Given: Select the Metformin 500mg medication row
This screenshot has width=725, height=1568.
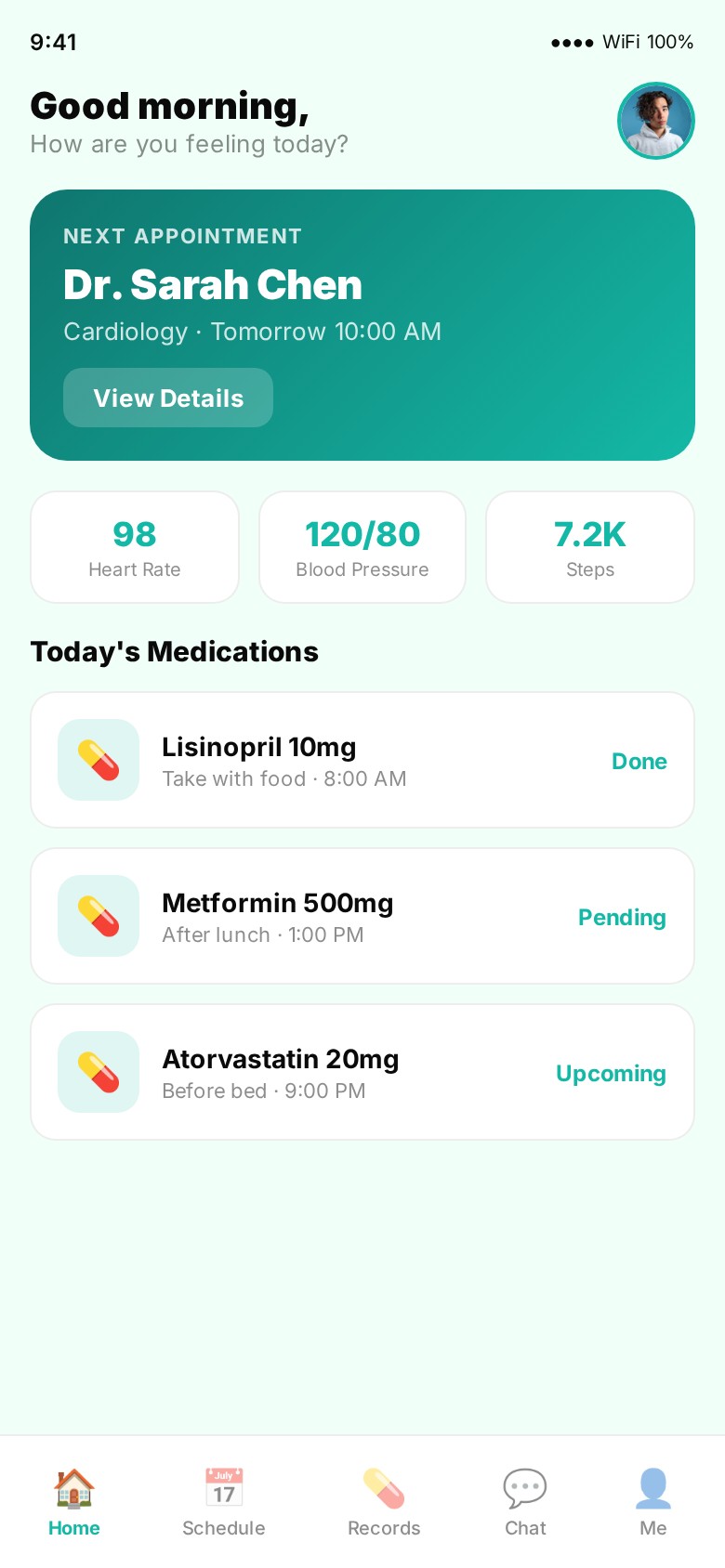Looking at the screenshot, I should tap(362, 916).
